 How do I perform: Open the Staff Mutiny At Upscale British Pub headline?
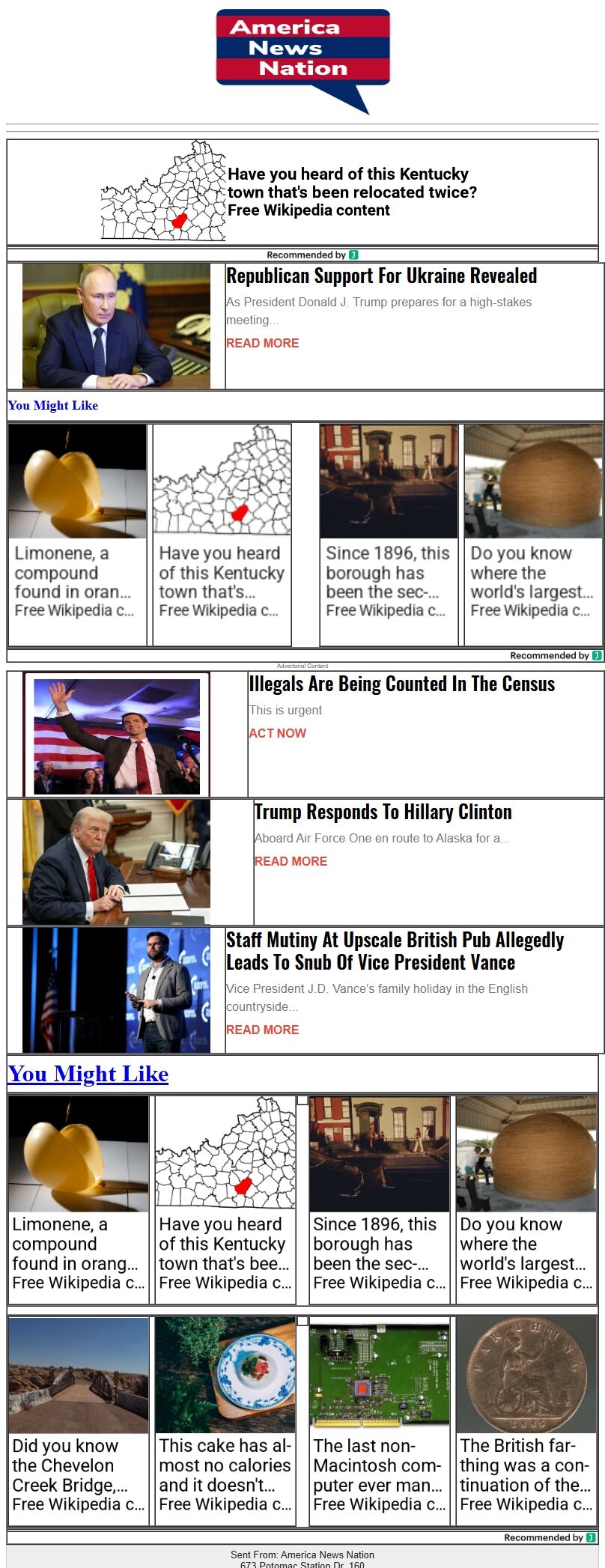395,951
